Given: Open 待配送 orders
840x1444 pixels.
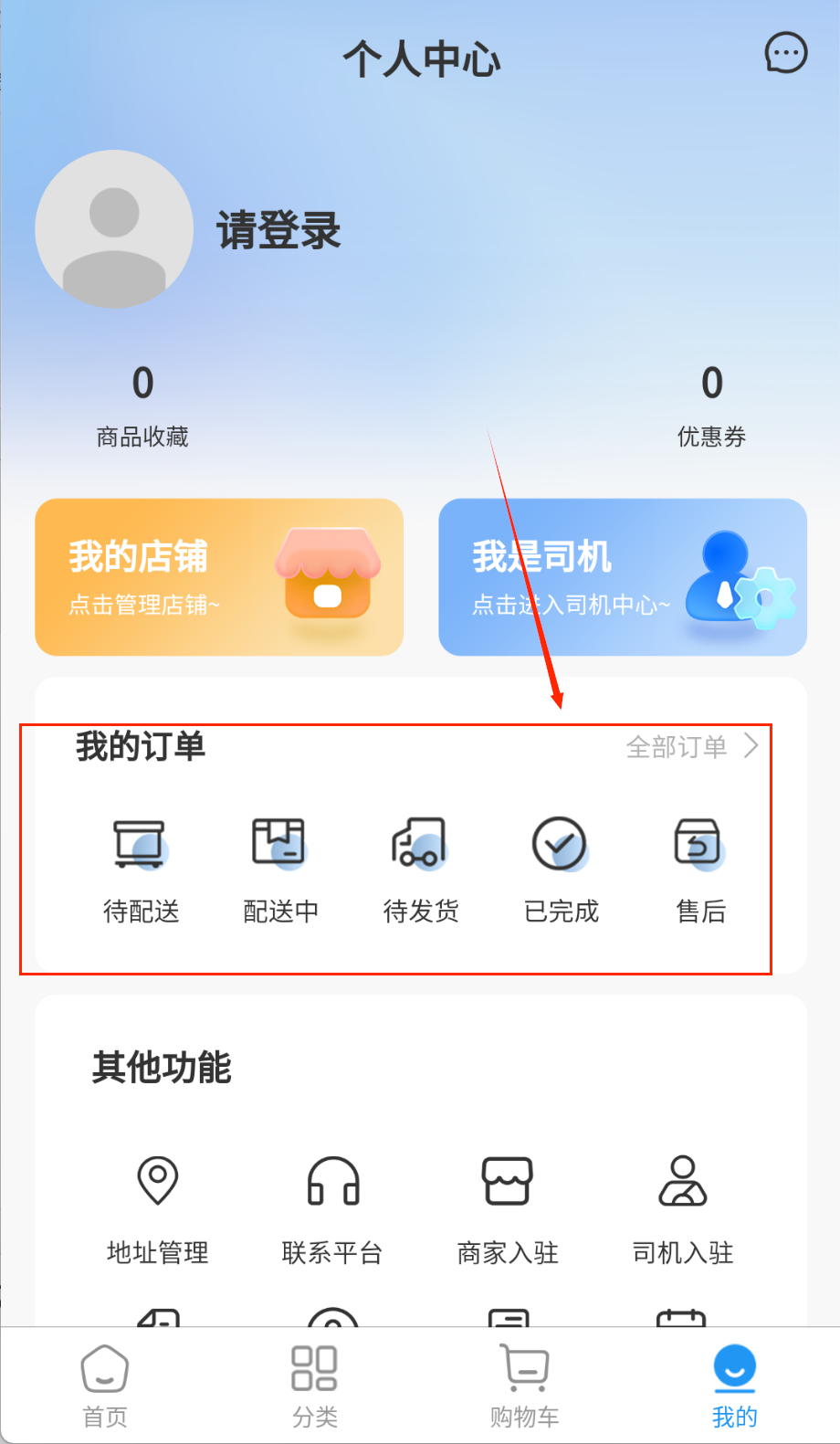Looking at the screenshot, I should pyautogui.click(x=141, y=868).
